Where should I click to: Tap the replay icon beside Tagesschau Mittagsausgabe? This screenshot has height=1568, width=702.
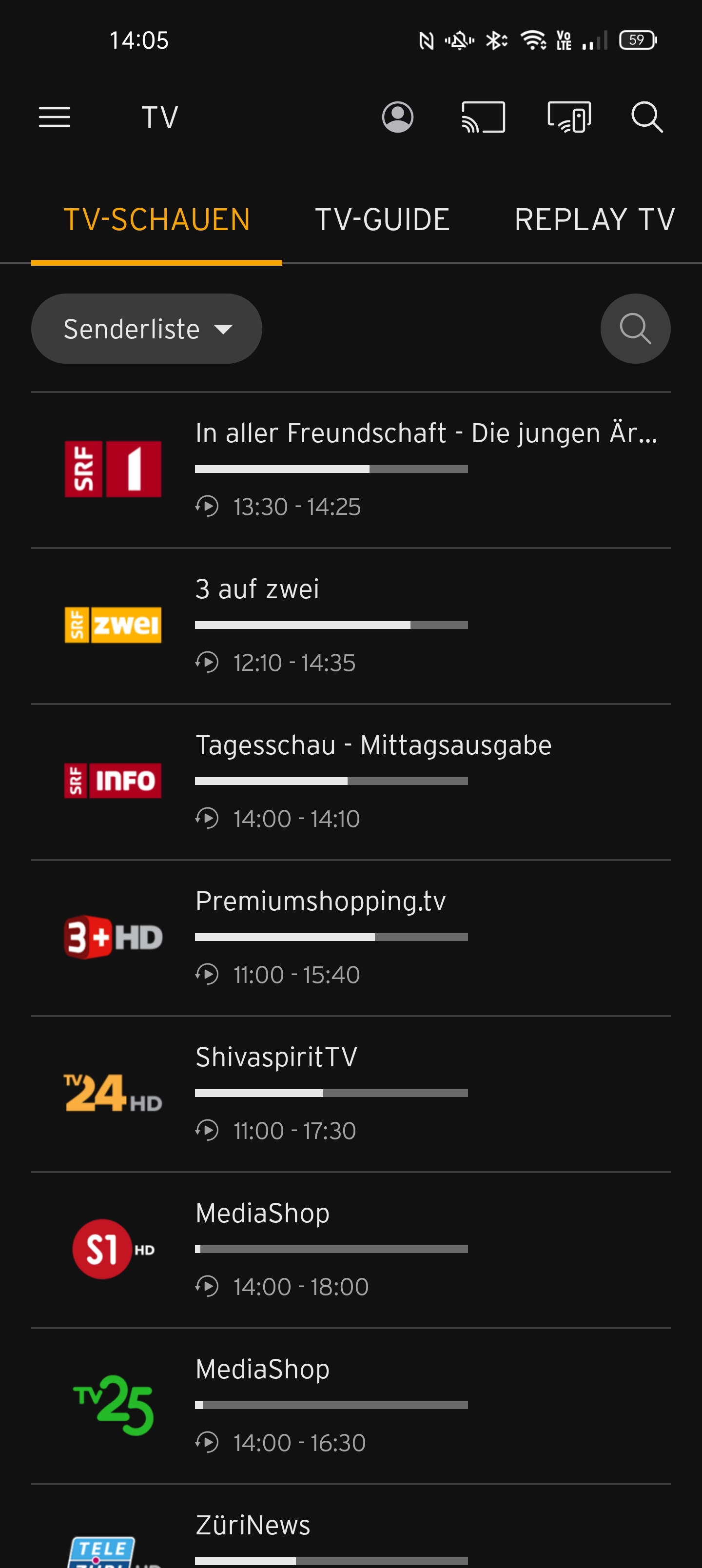tap(208, 819)
